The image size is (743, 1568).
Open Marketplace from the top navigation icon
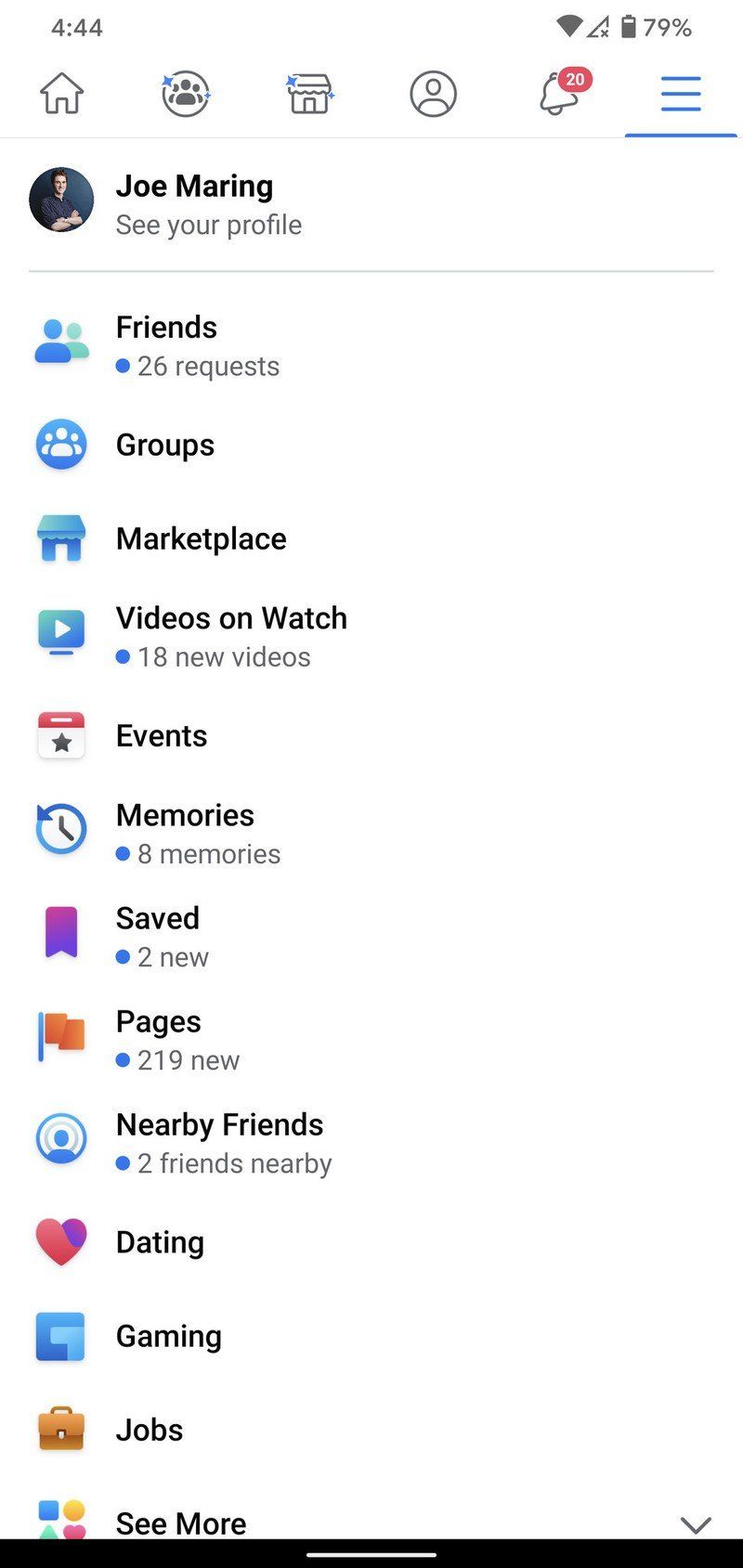(309, 93)
